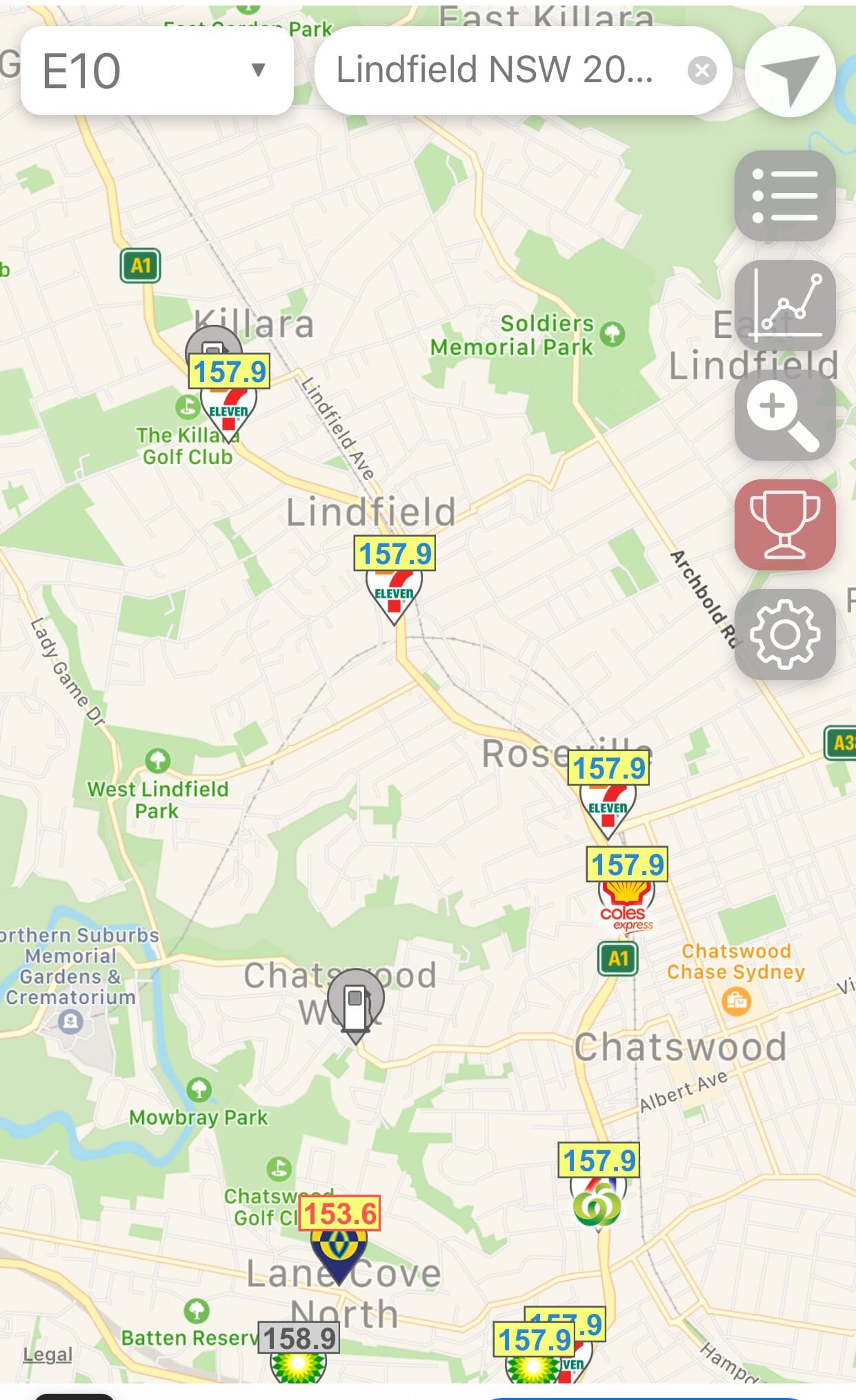Open the Legal link
The height and width of the screenshot is (1400, 856).
coord(48,1354)
